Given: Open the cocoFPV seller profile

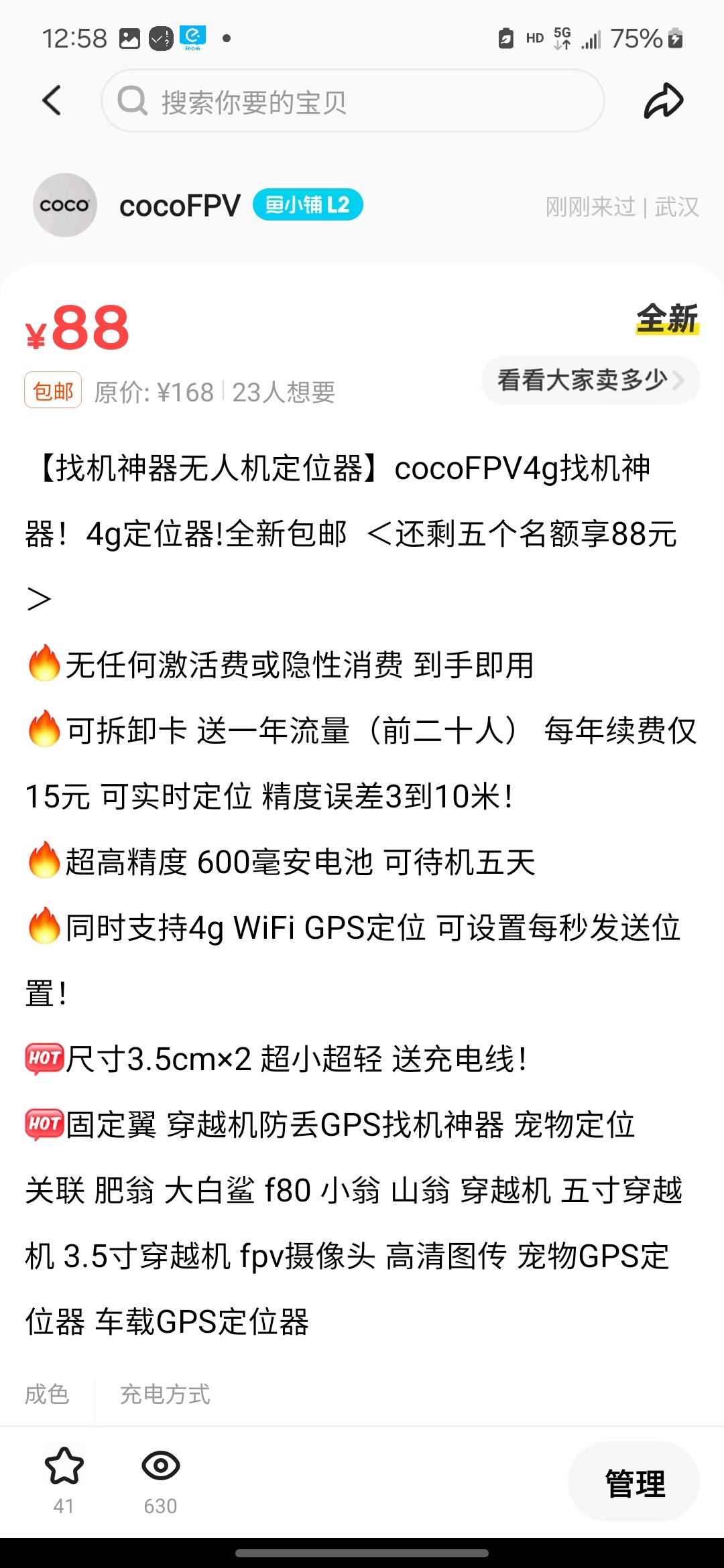Looking at the screenshot, I should (x=180, y=206).
